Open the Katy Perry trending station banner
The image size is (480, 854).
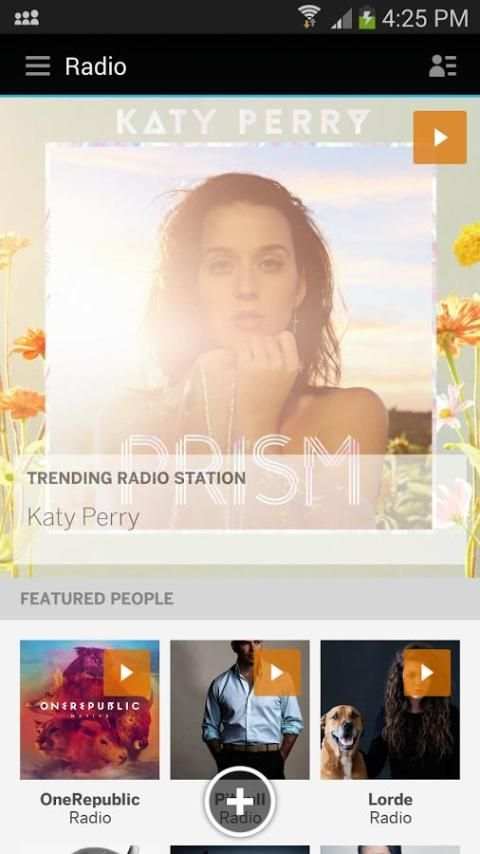coord(240,338)
